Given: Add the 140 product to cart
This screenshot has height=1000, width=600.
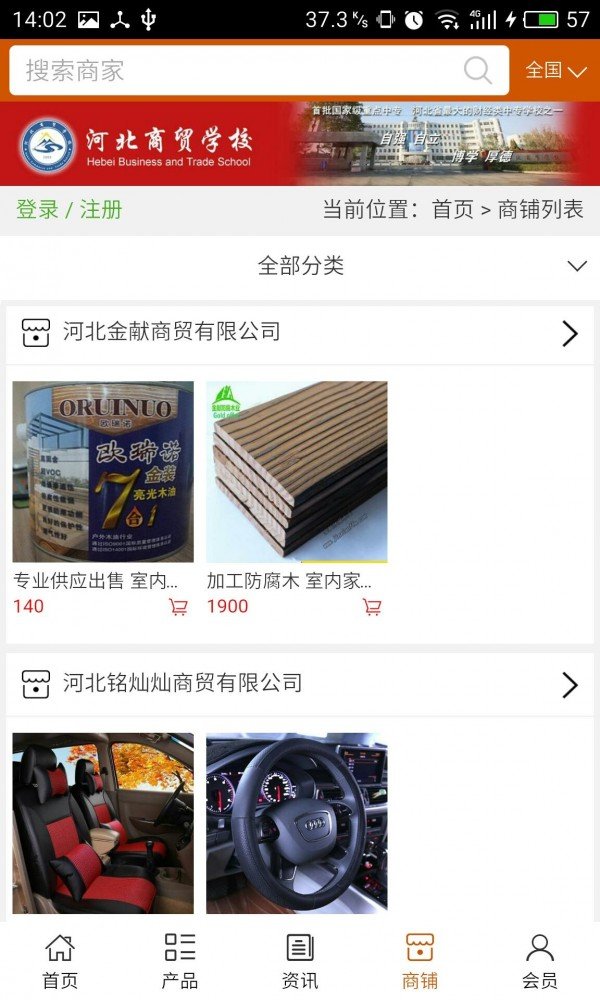Looking at the screenshot, I should [178, 607].
